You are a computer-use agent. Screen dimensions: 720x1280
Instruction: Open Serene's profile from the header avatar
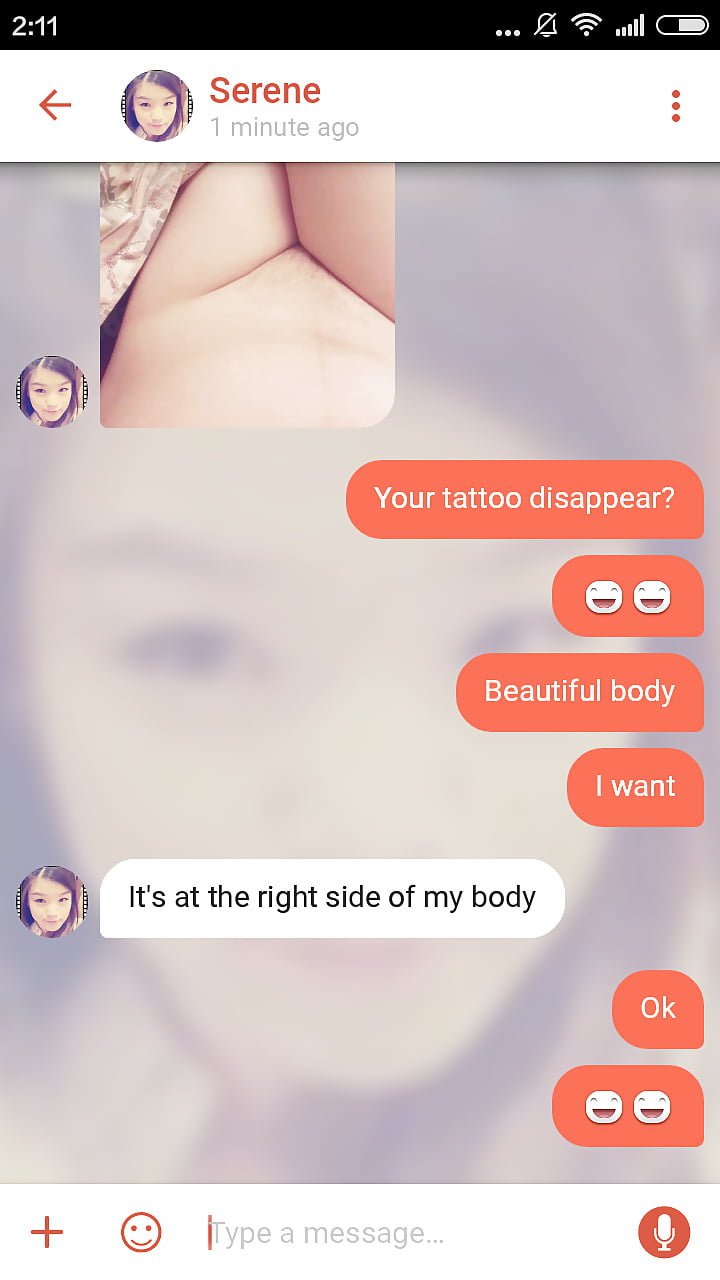click(x=156, y=106)
